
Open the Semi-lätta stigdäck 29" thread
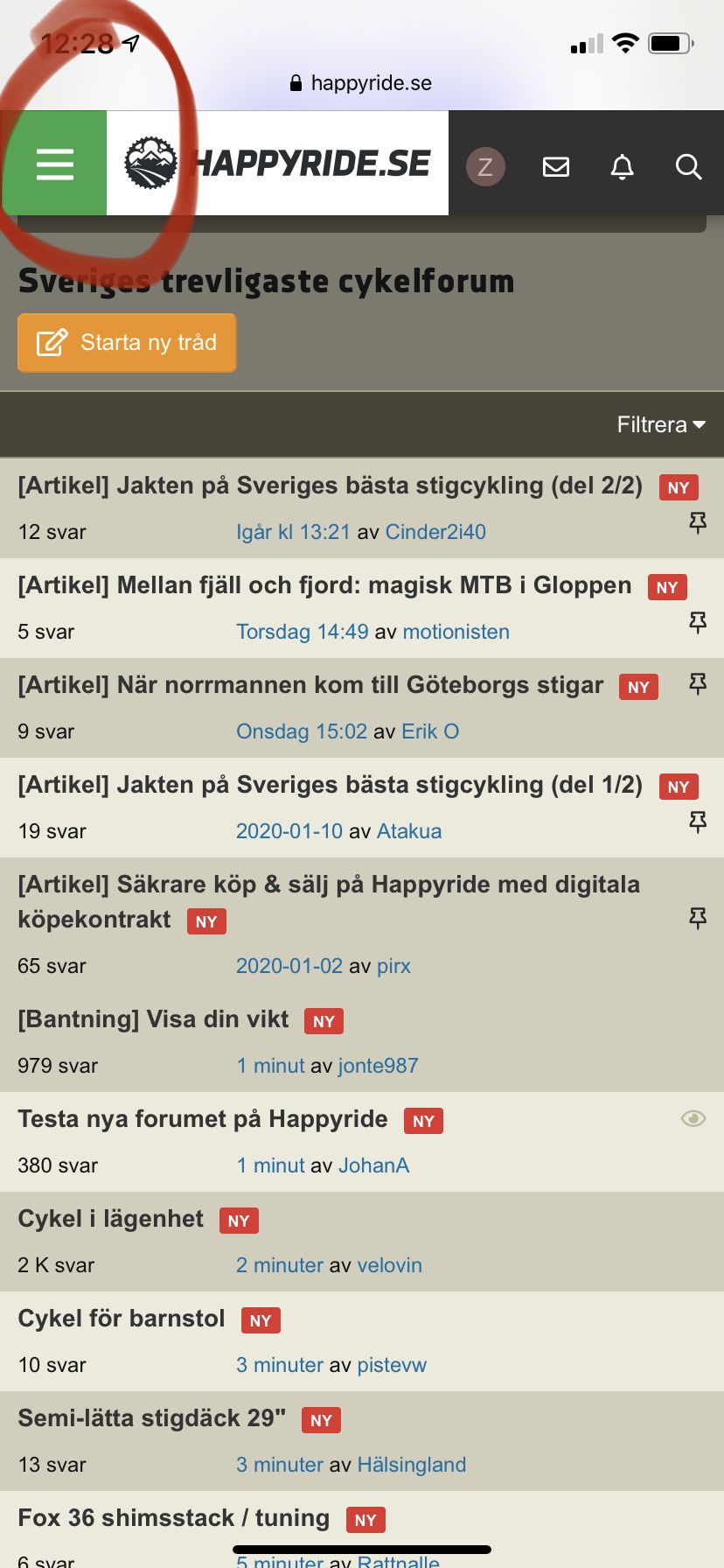(x=151, y=1418)
